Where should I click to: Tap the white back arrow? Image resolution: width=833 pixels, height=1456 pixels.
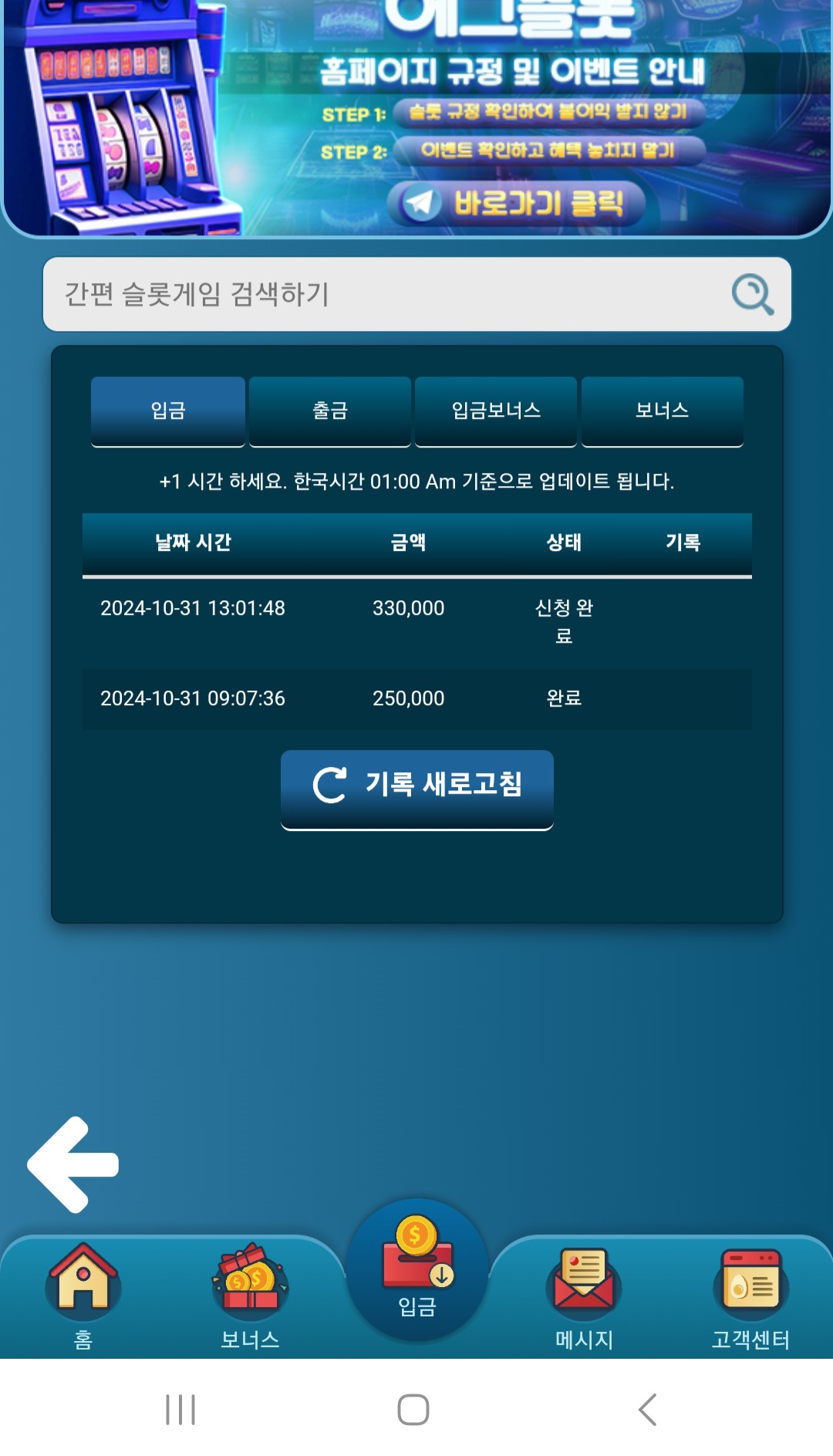73,1164
